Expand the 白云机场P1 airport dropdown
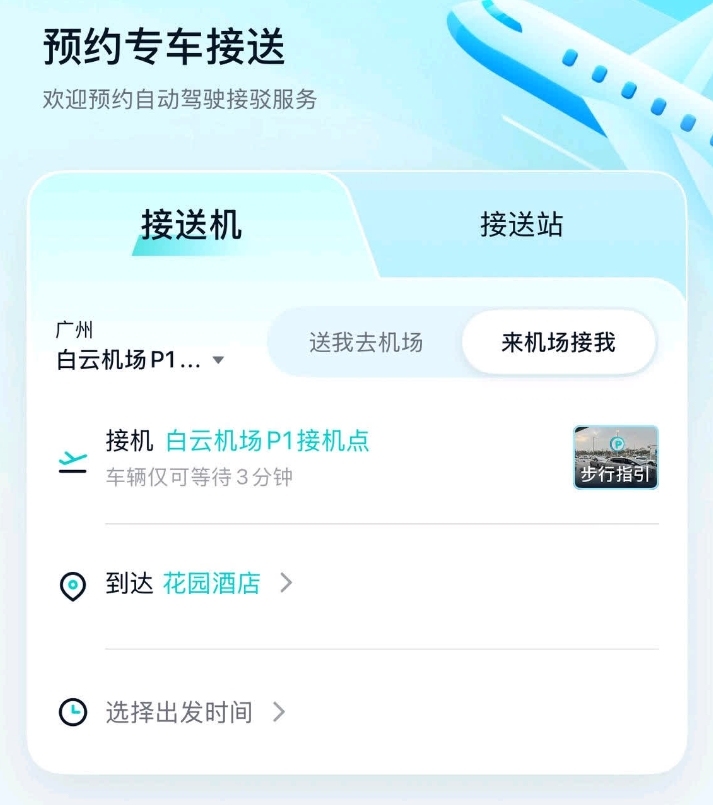 [140, 360]
